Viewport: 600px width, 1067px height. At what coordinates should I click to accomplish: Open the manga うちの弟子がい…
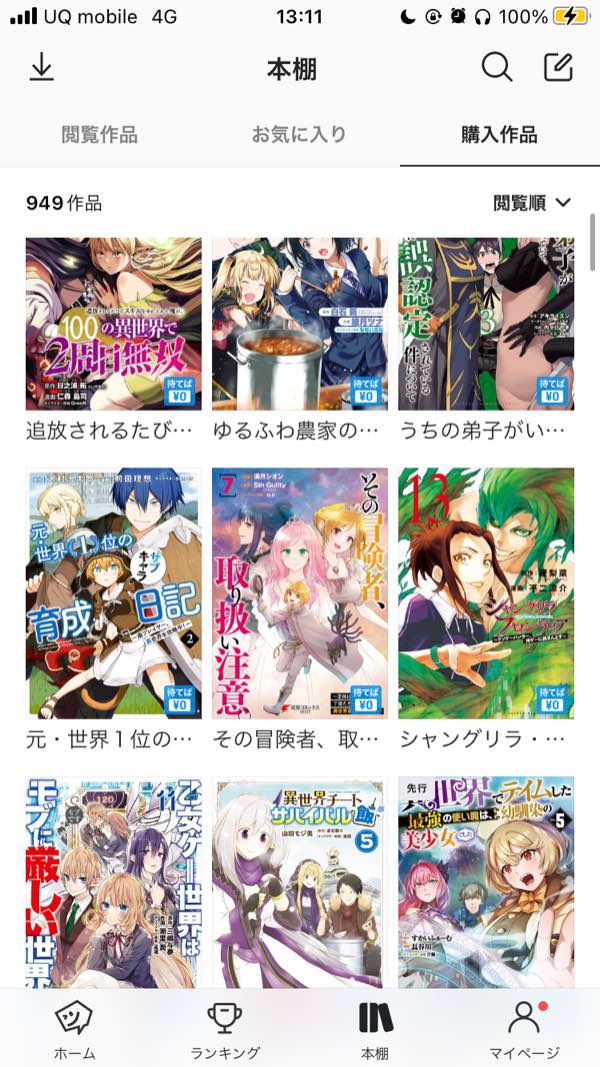click(x=486, y=324)
